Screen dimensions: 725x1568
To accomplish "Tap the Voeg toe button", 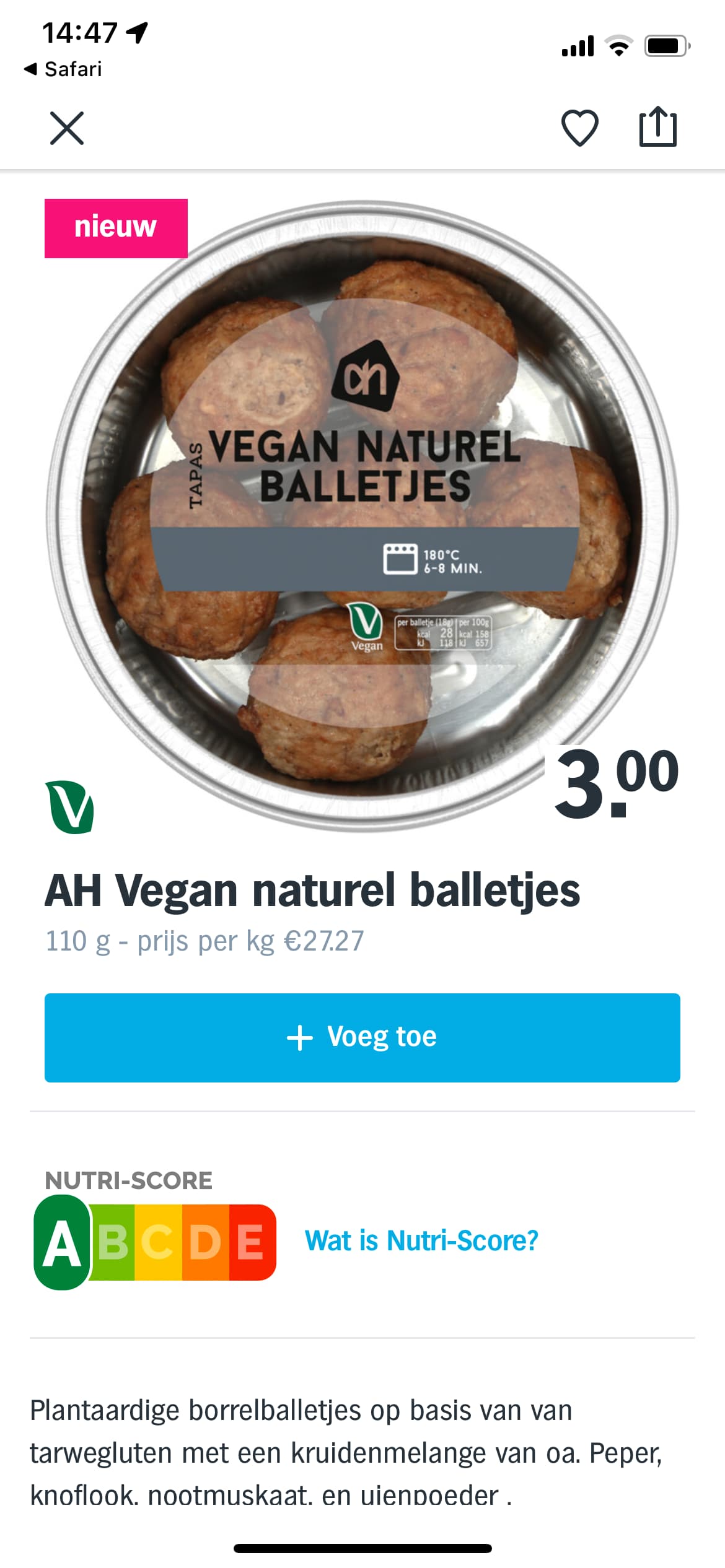I will (x=362, y=1037).
